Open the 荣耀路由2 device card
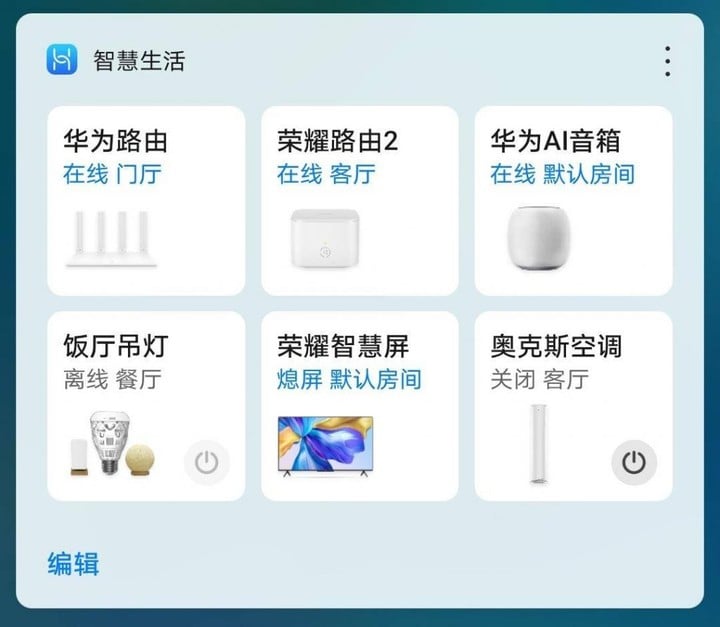Image resolution: width=720 pixels, height=627 pixels. point(359,200)
